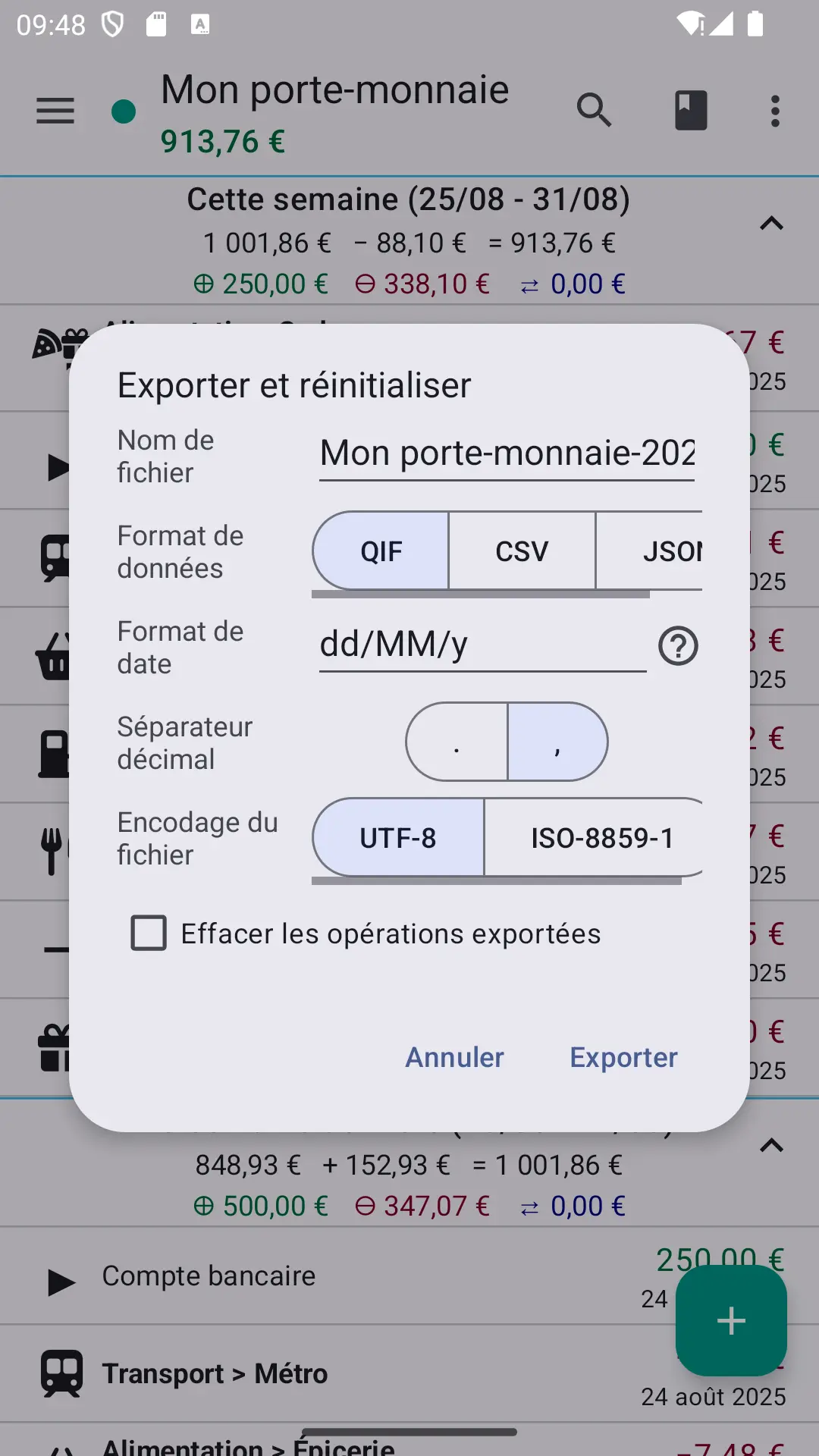This screenshot has height=1456, width=819.
Task: Choose CSV as data format
Action: [522, 551]
